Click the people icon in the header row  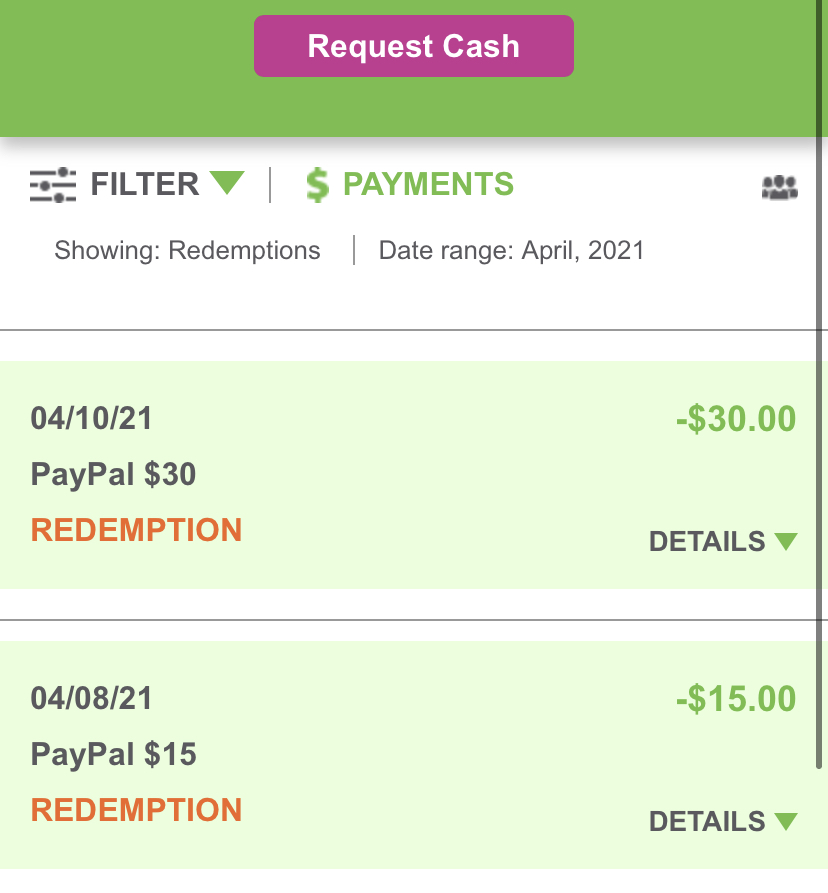coord(779,186)
